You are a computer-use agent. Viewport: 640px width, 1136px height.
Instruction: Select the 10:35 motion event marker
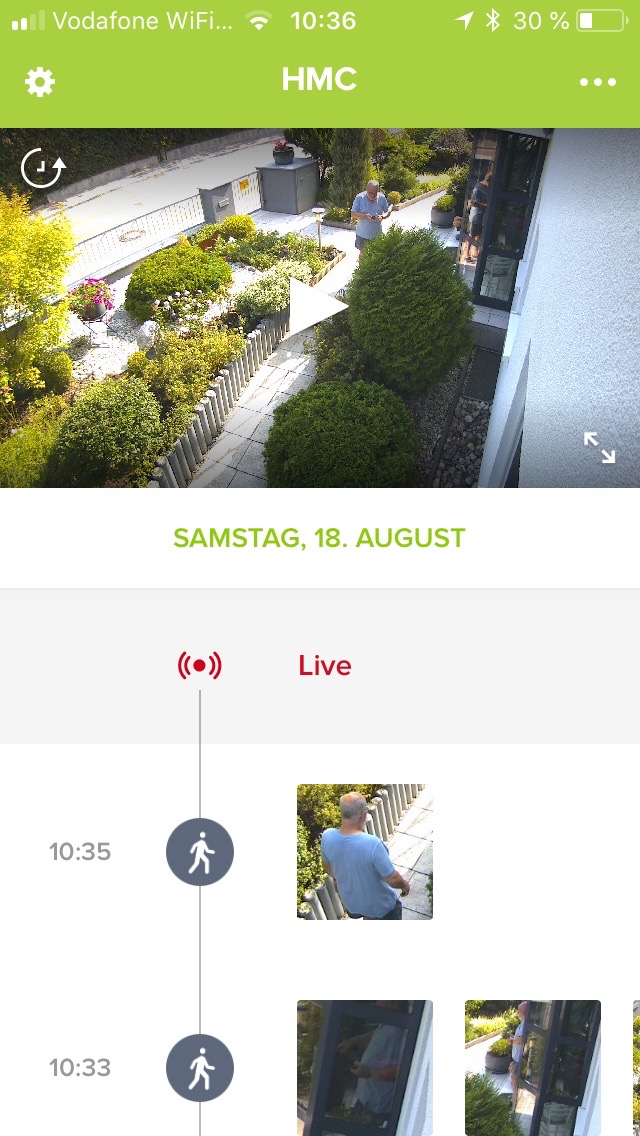point(200,852)
